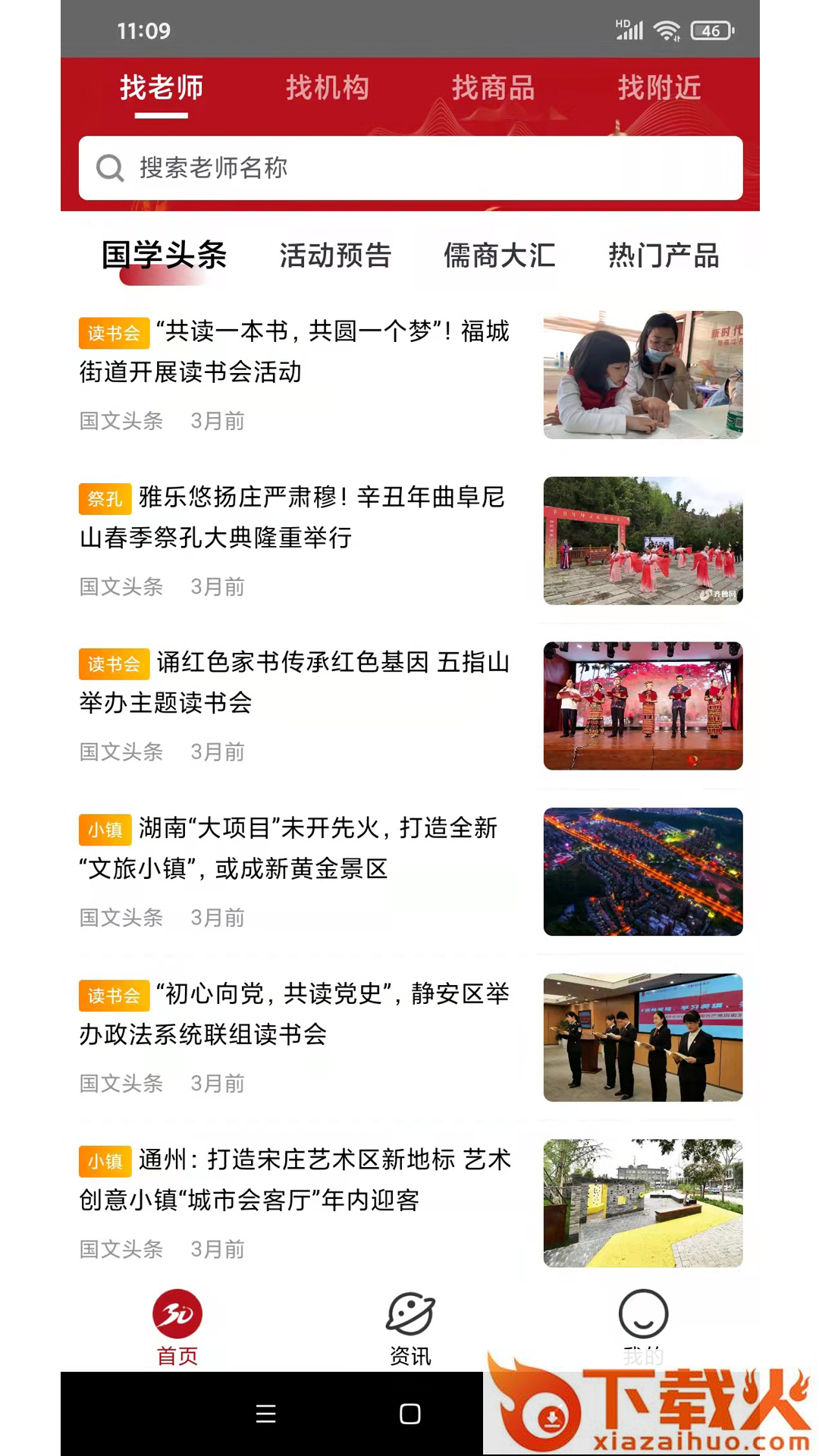Open the system recent apps menu
819x1456 pixels.
[265, 1414]
